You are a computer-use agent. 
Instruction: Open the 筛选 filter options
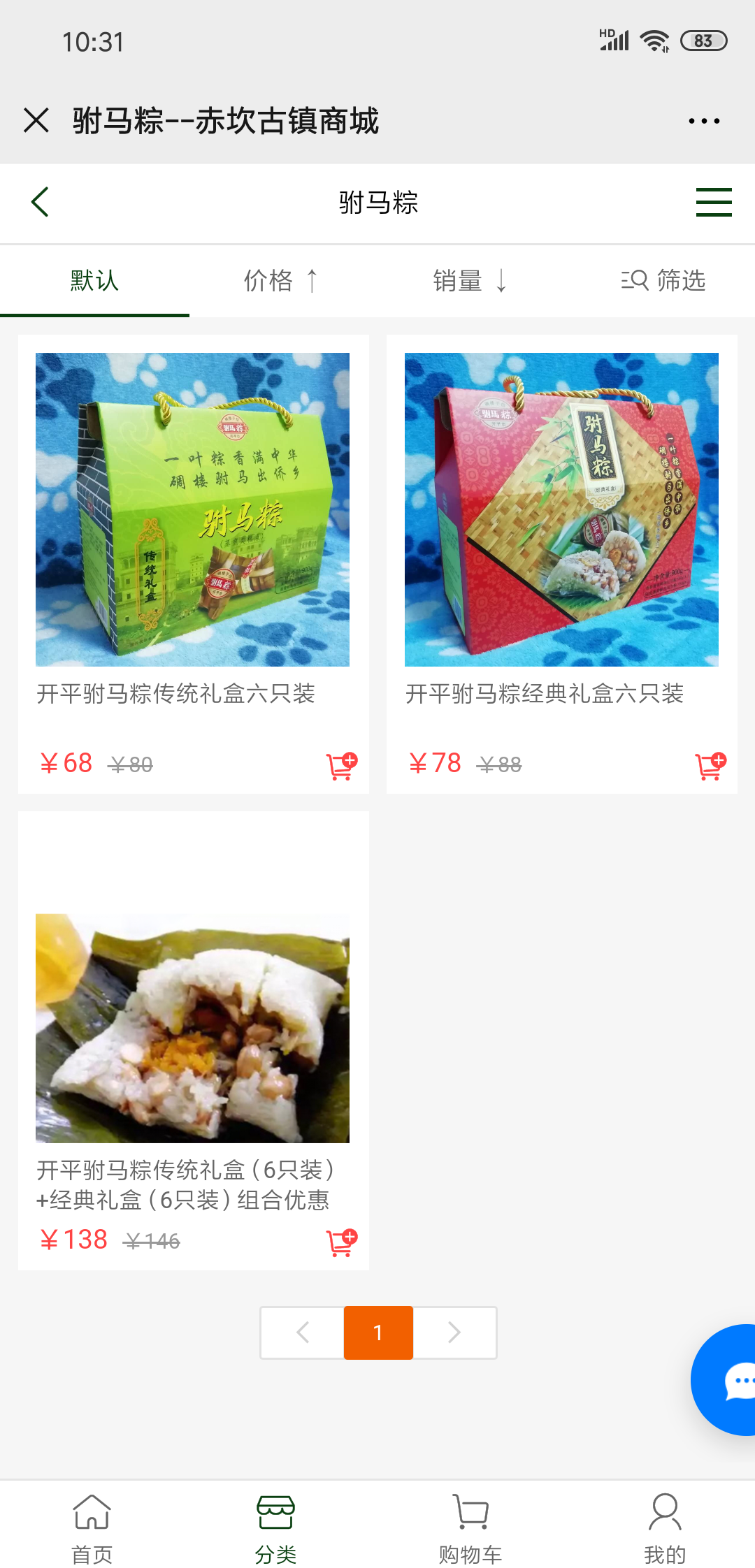(x=663, y=281)
